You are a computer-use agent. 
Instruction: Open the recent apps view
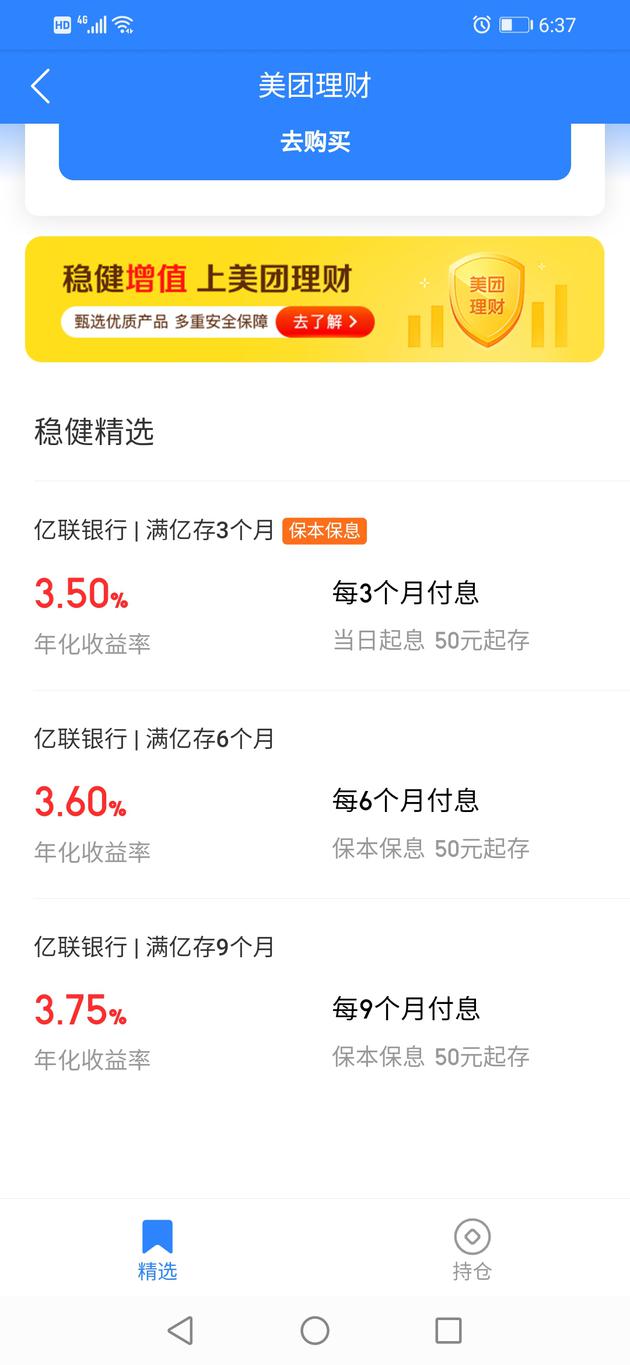448,1330
